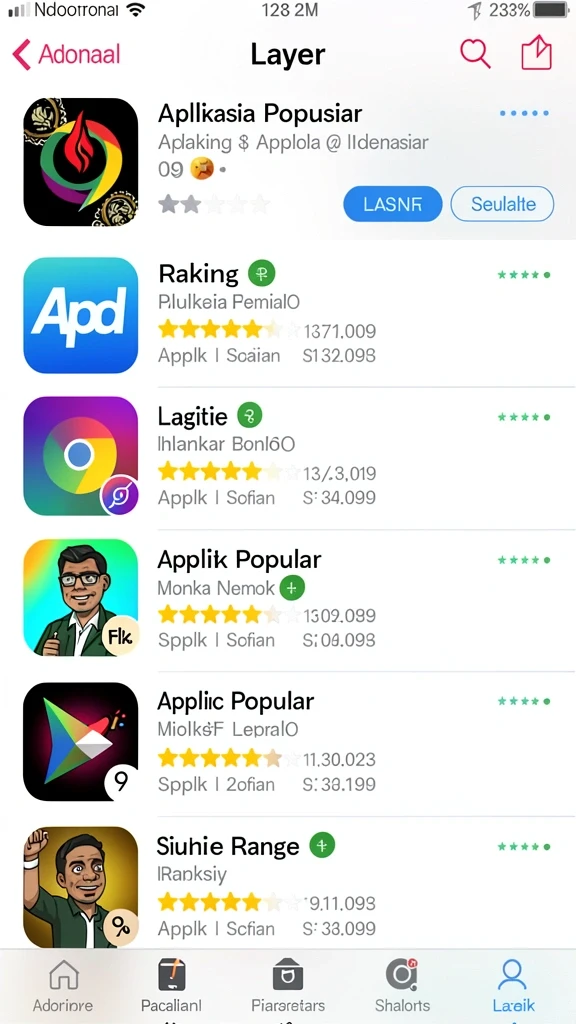This screenshot has height=1024, width=576.
Task: Open the Appliic Popular app row
Action: click(x=288, y=742)
